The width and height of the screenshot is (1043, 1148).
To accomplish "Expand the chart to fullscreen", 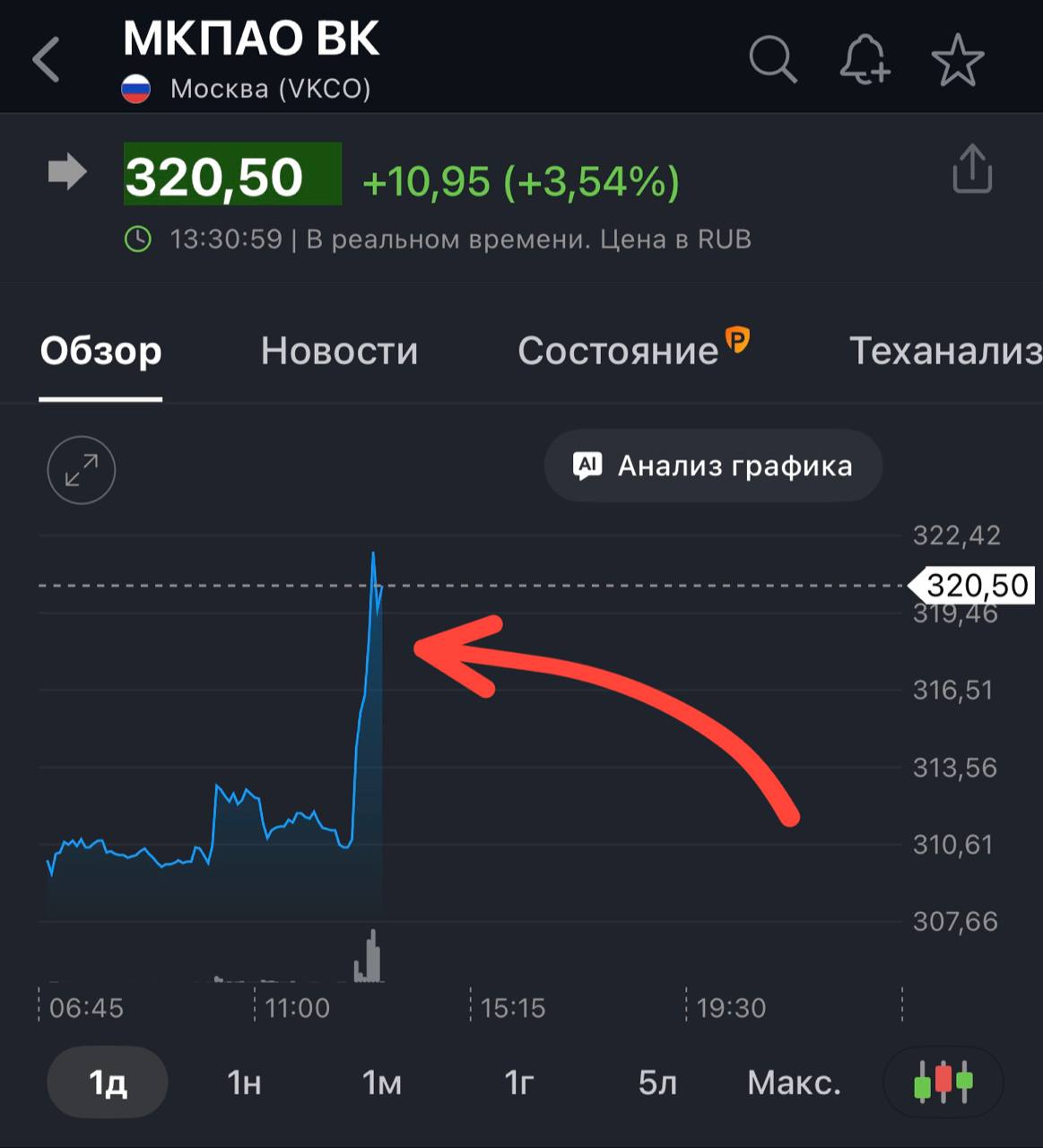I will click(82, 470).
